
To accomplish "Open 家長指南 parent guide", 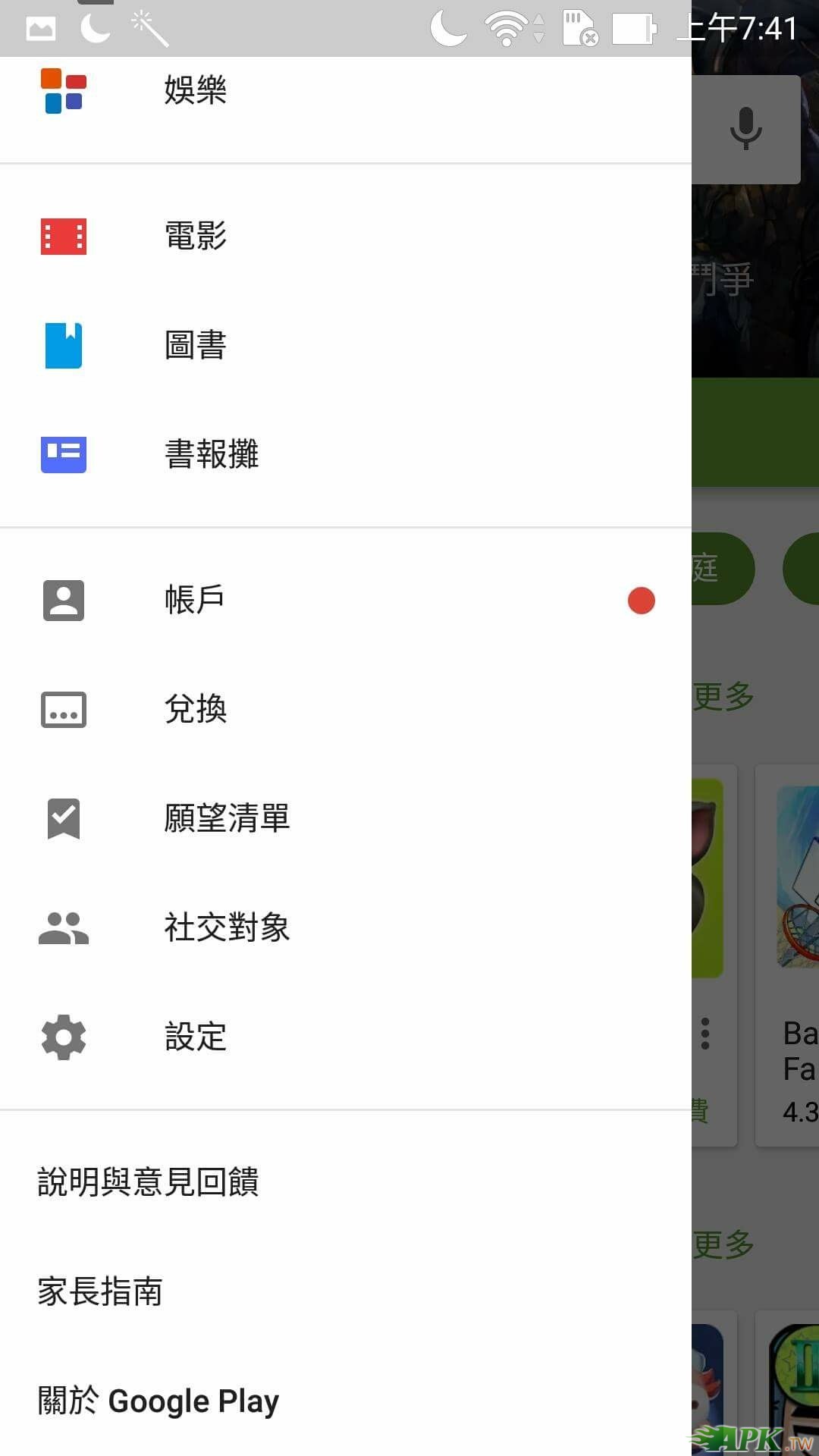I will pos(100,1291).
